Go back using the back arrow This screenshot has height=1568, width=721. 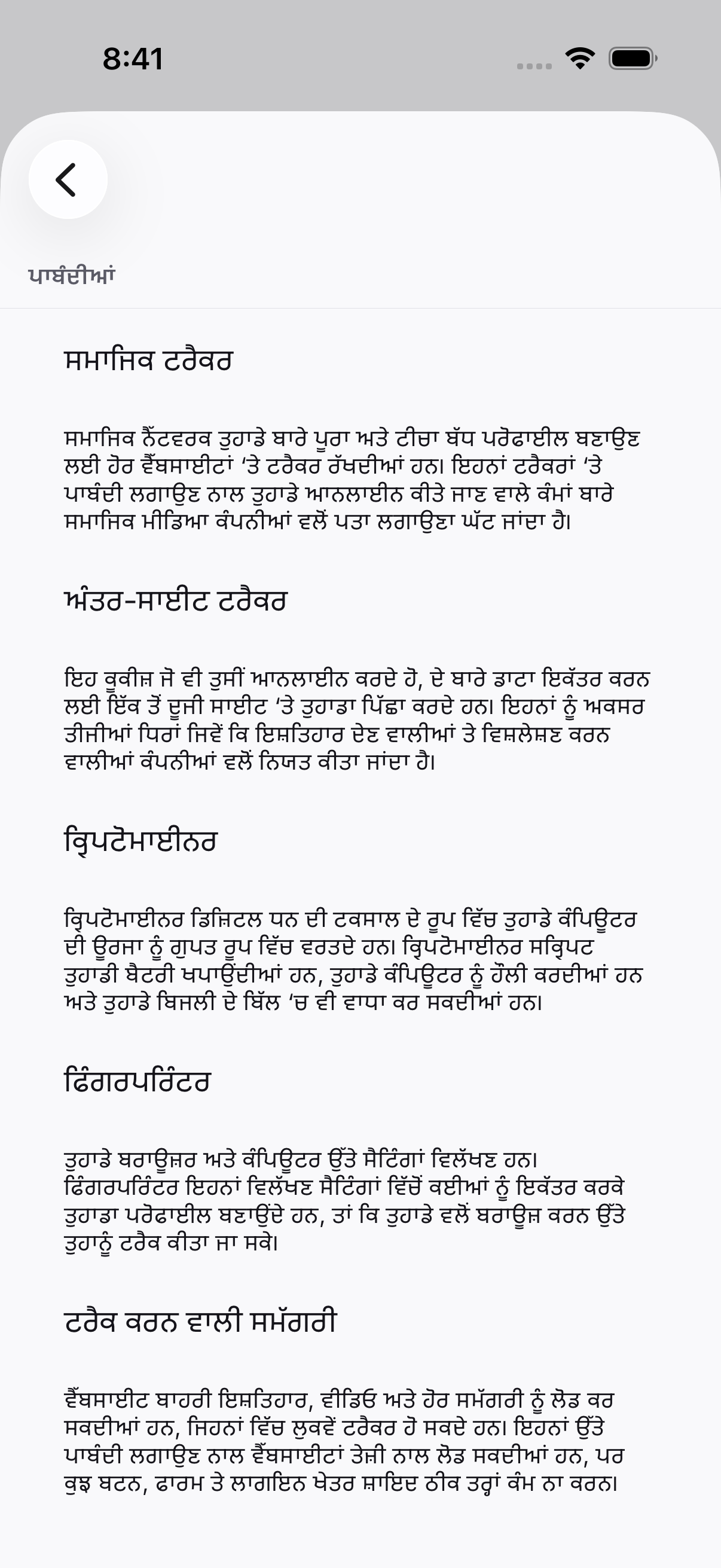68,179
